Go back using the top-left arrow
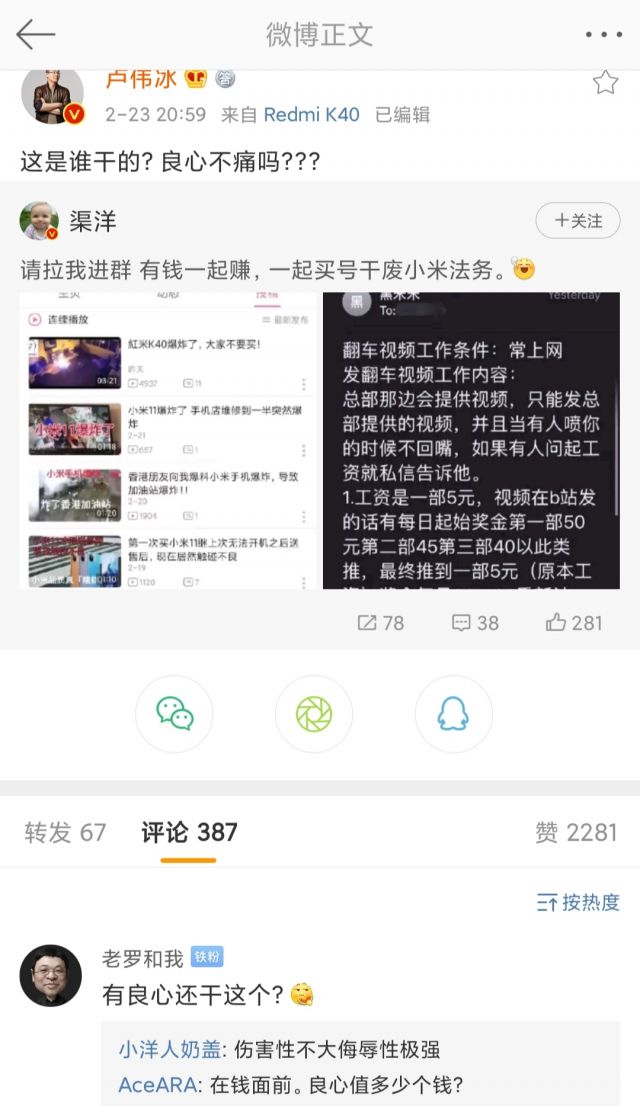Viewport: 640px width, 1106px height. point(35,35)
